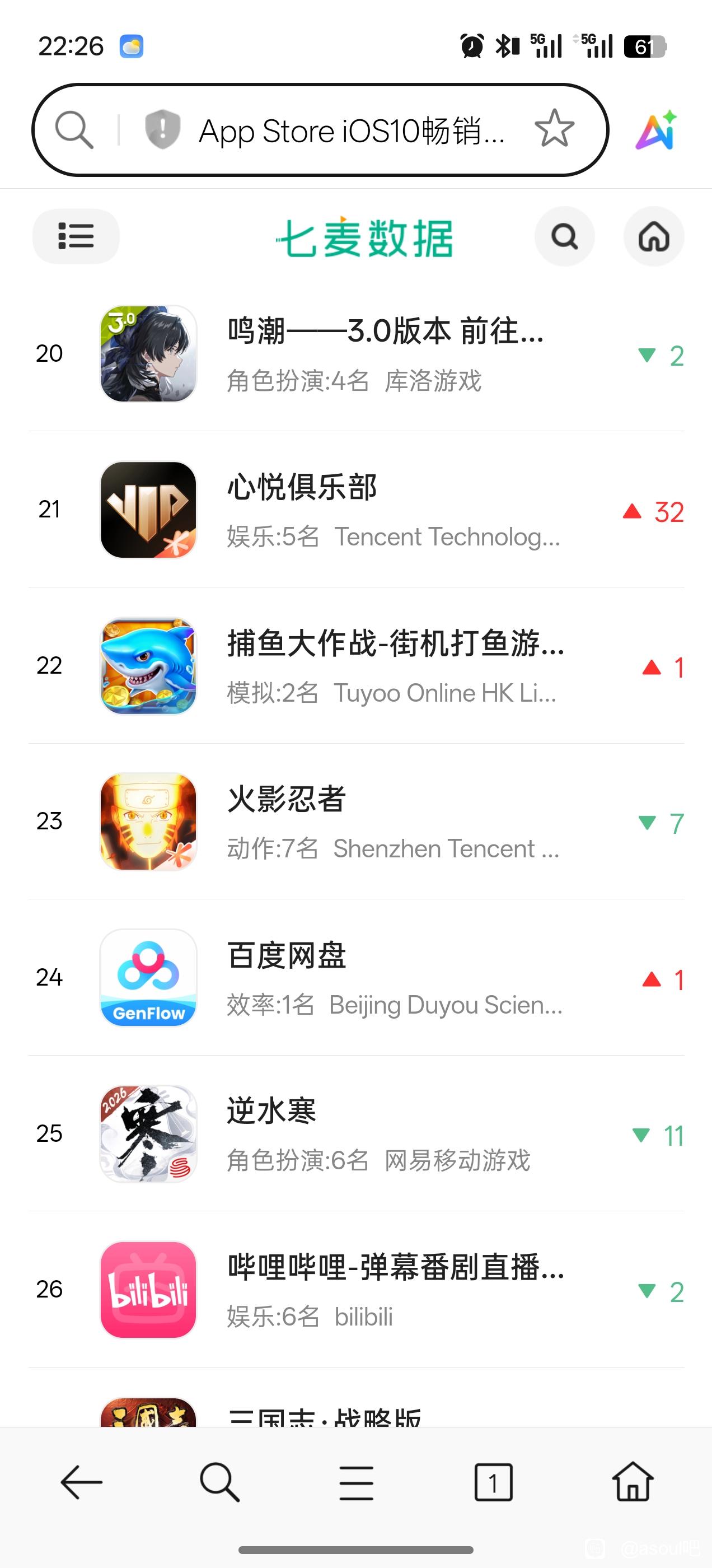Go back with the browser back arrow
712x1568 pixels.
point(82,1482)
